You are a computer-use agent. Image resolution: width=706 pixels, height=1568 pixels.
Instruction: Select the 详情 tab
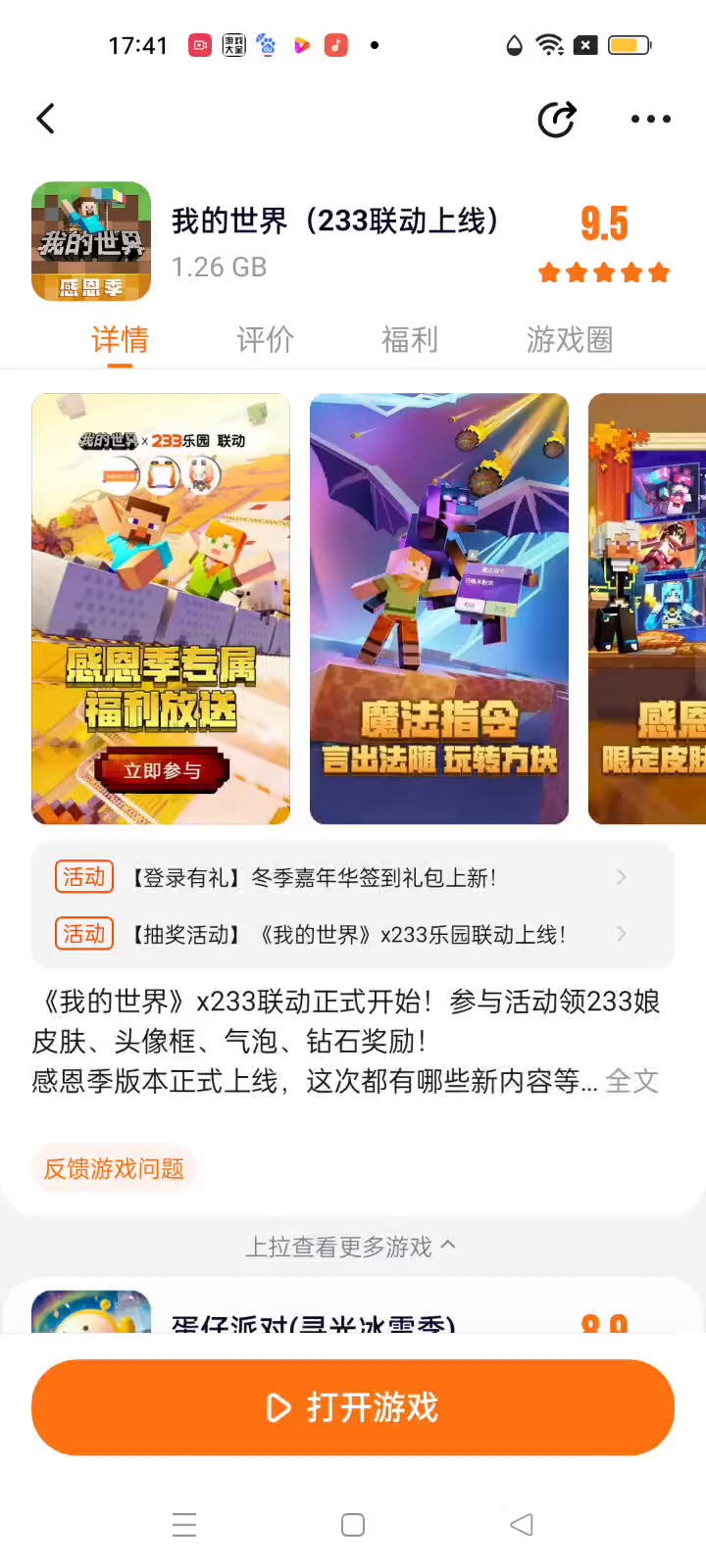point(120,340)
